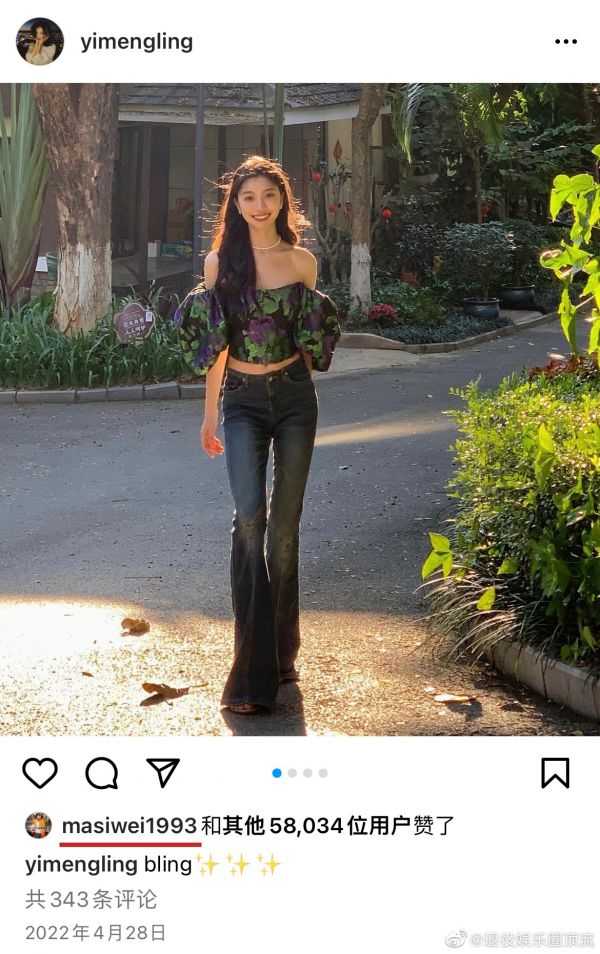This screenshot has width=600, height=954.
Task: Open yimengling's profile picture at top
Action: (40, 42)
